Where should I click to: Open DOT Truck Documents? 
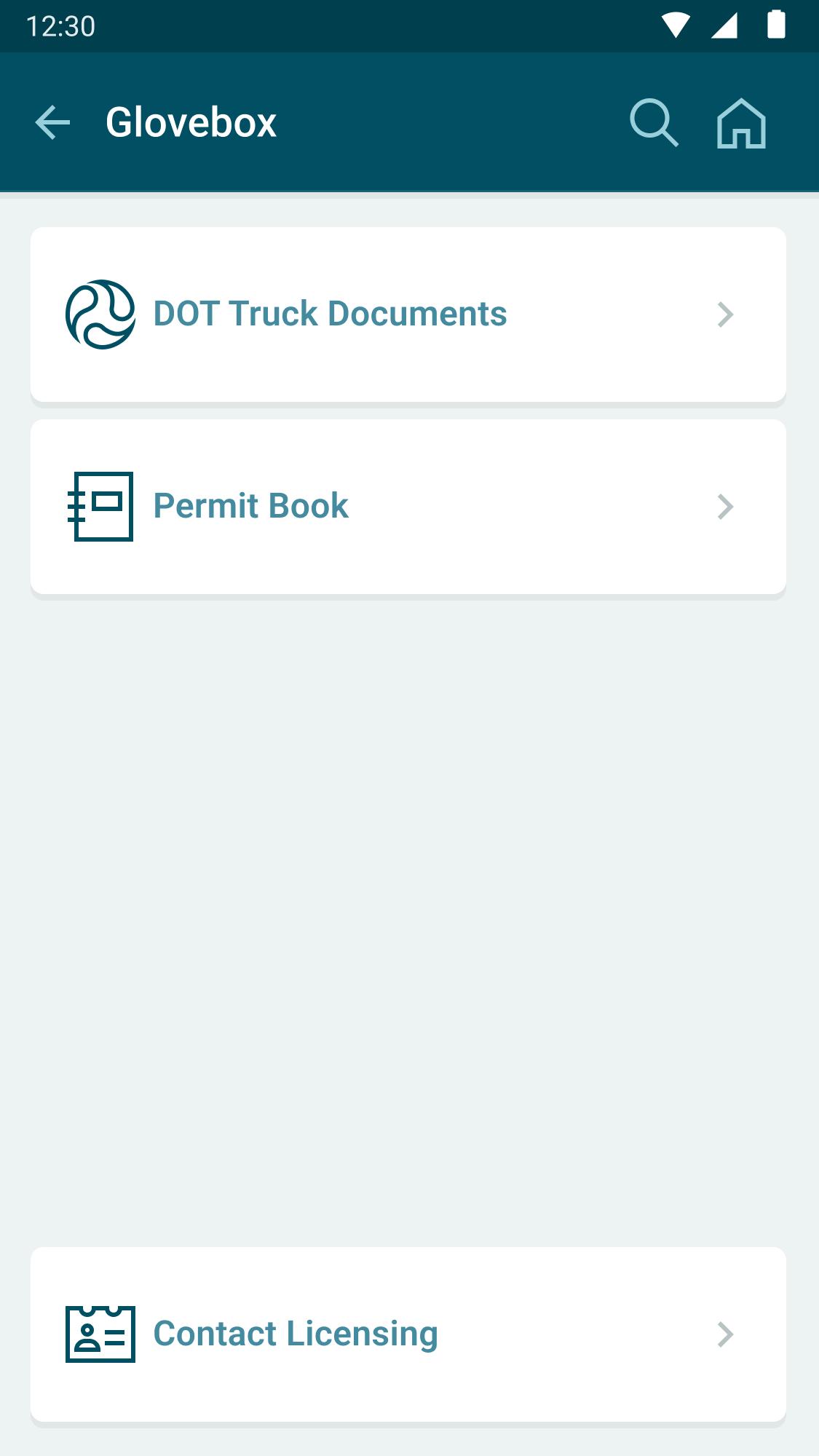coord(408,314)
